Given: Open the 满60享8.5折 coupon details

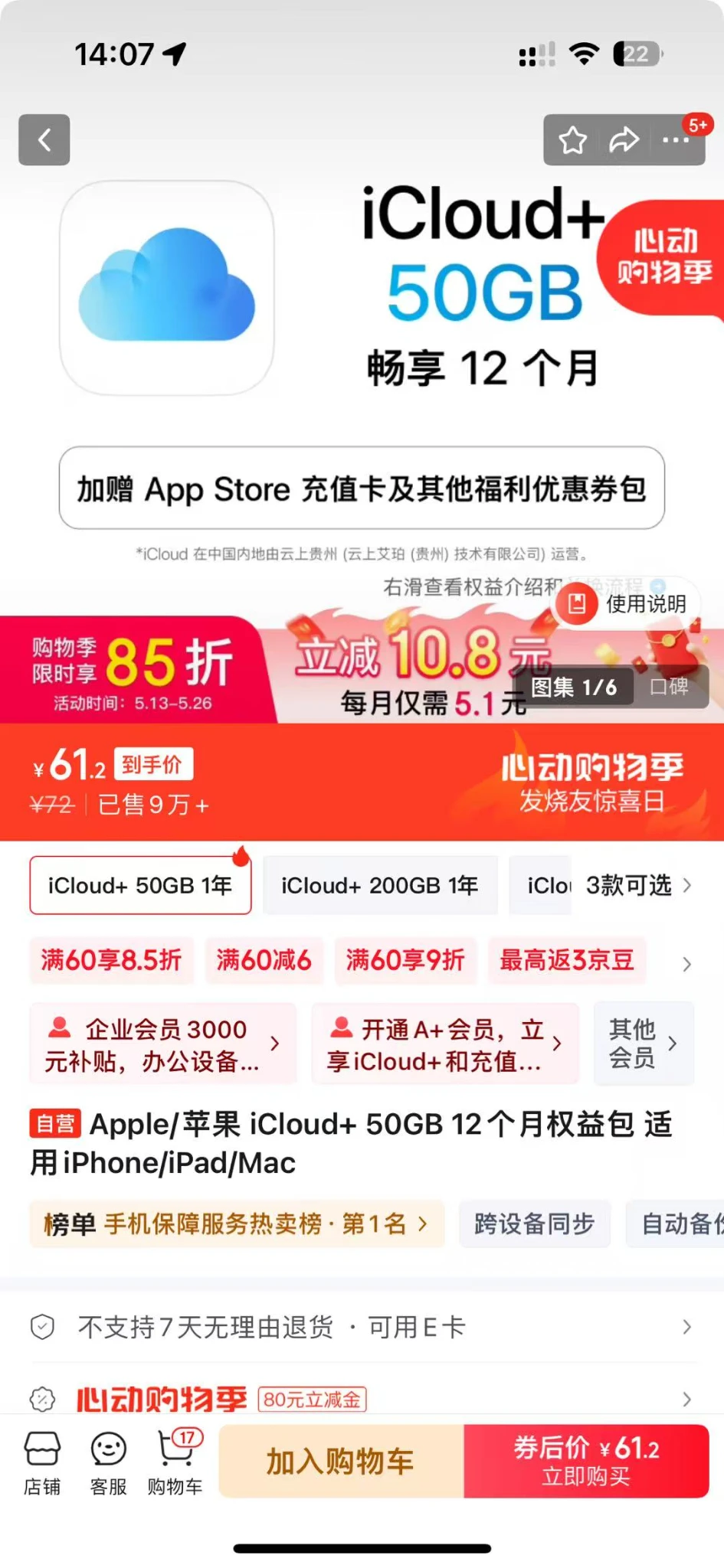Looking at the screenshot, I should 111,960.
